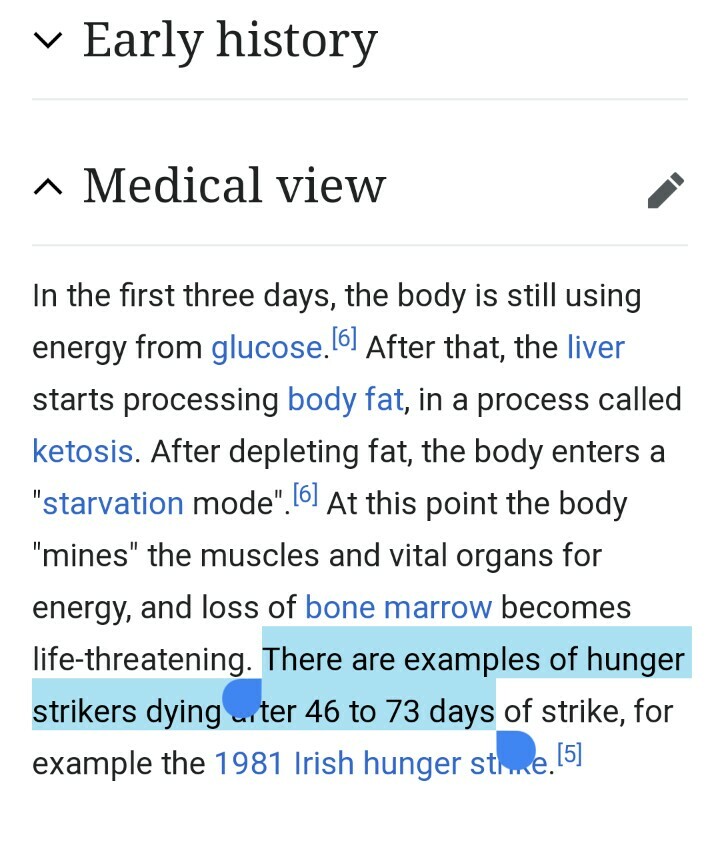Edit the Medical view section
Viewport: 720px width, 847px height.
coord(665,190)
